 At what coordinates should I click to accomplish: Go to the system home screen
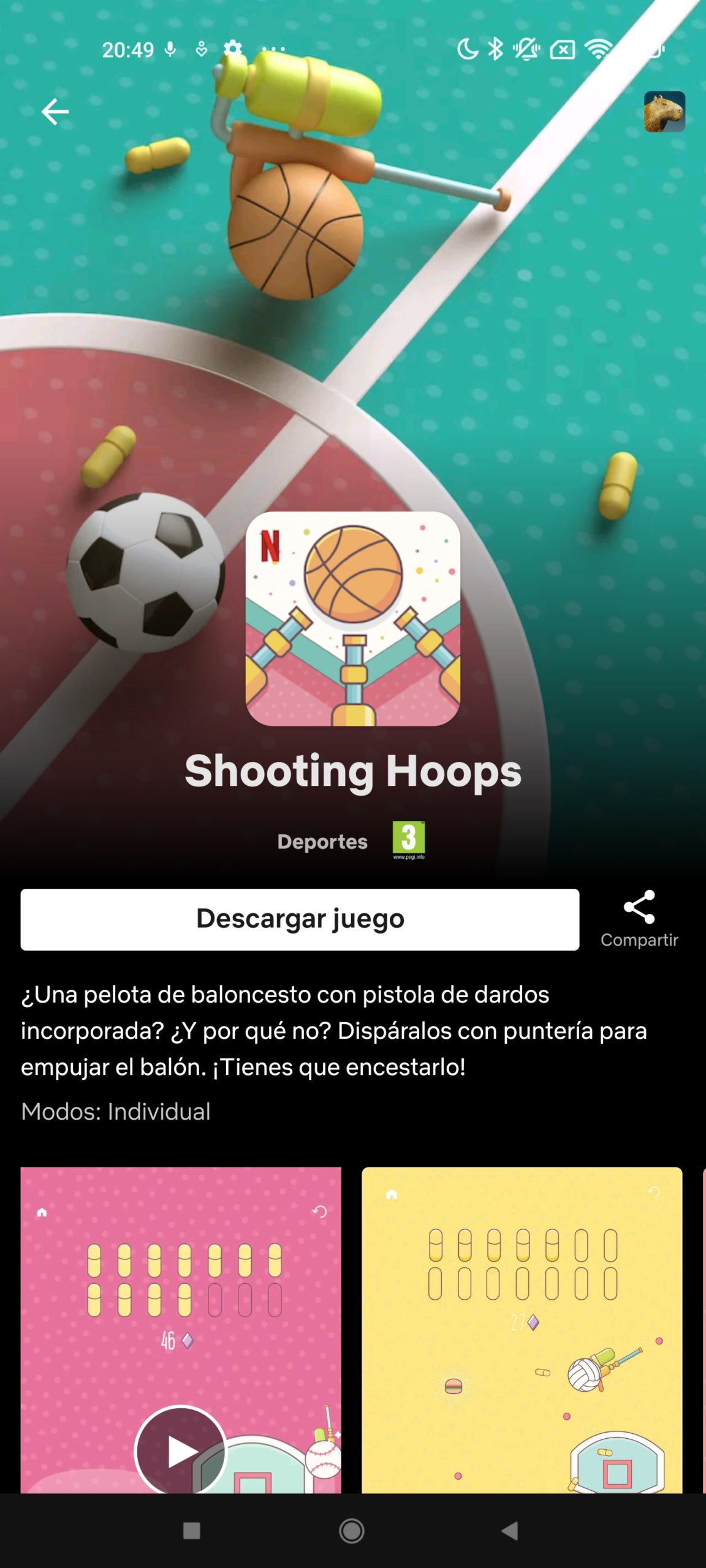coord(352,1531)
